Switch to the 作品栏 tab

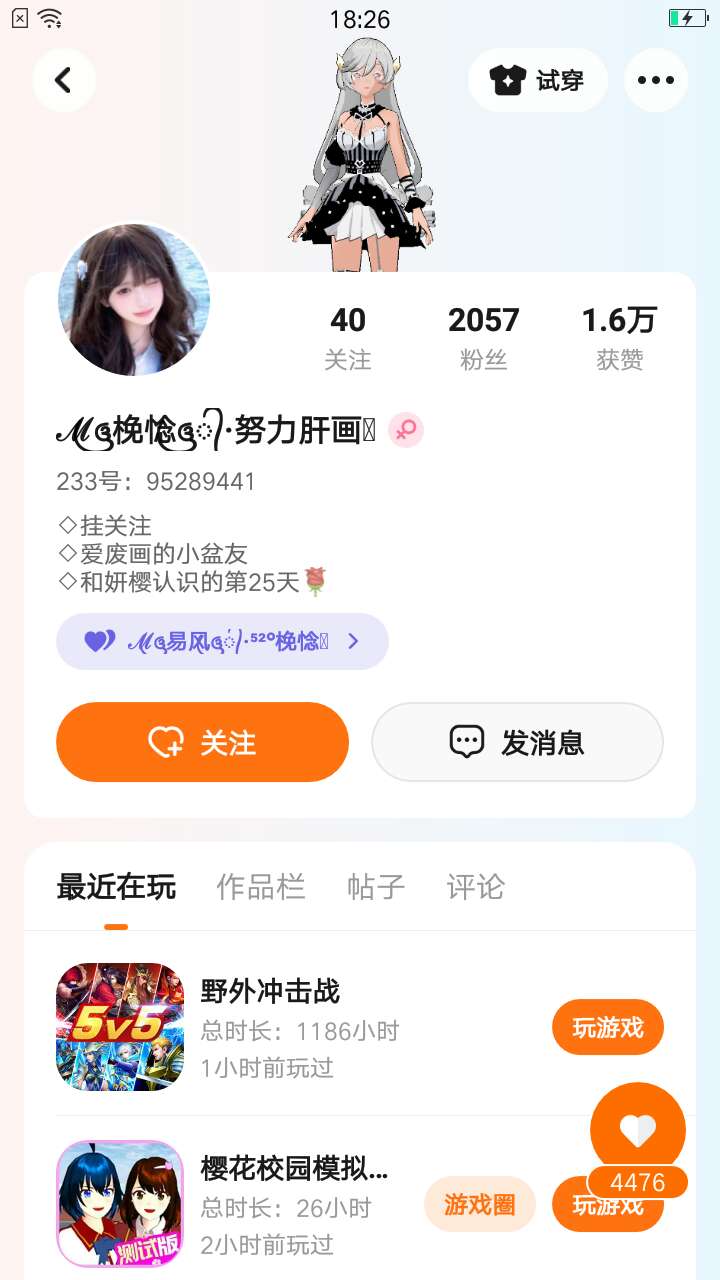261,887
